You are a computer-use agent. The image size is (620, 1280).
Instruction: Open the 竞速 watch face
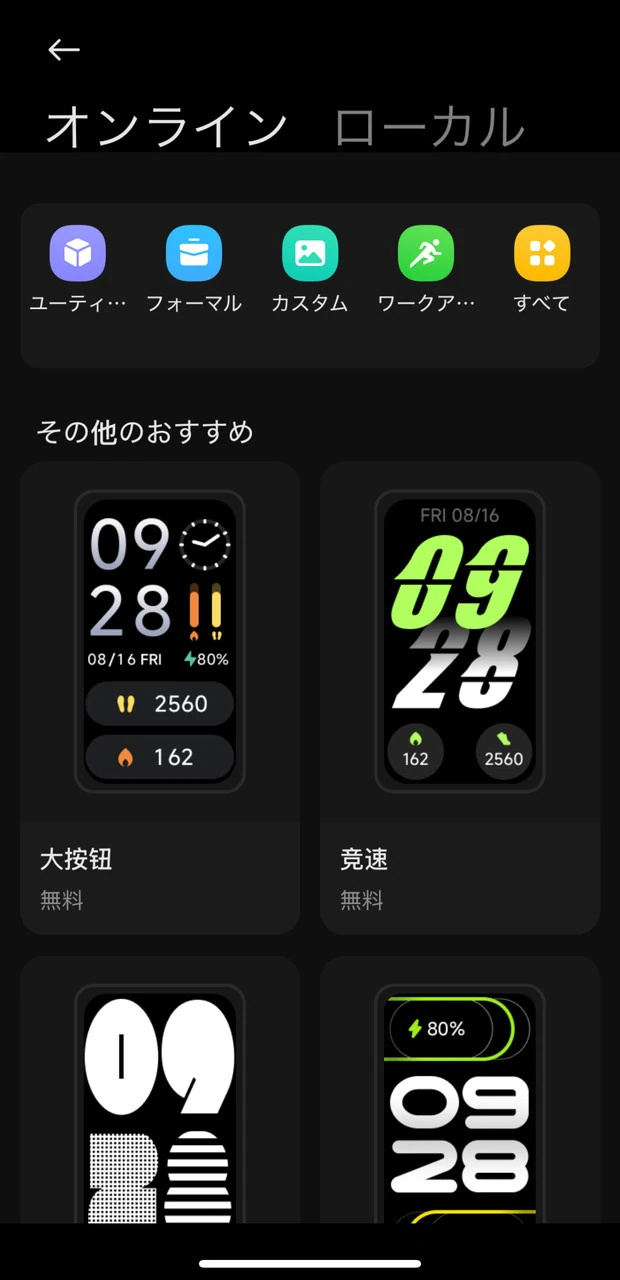460,697
